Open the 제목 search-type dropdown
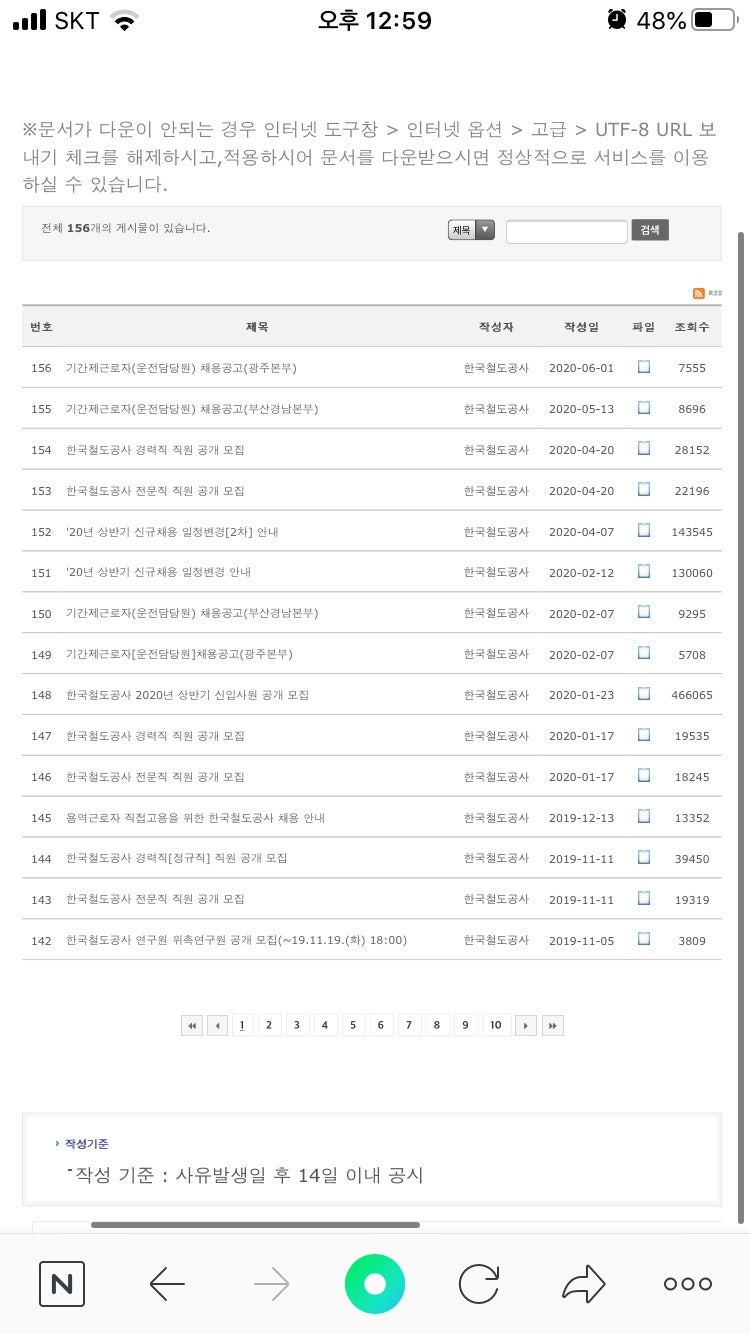 (471, 231)
